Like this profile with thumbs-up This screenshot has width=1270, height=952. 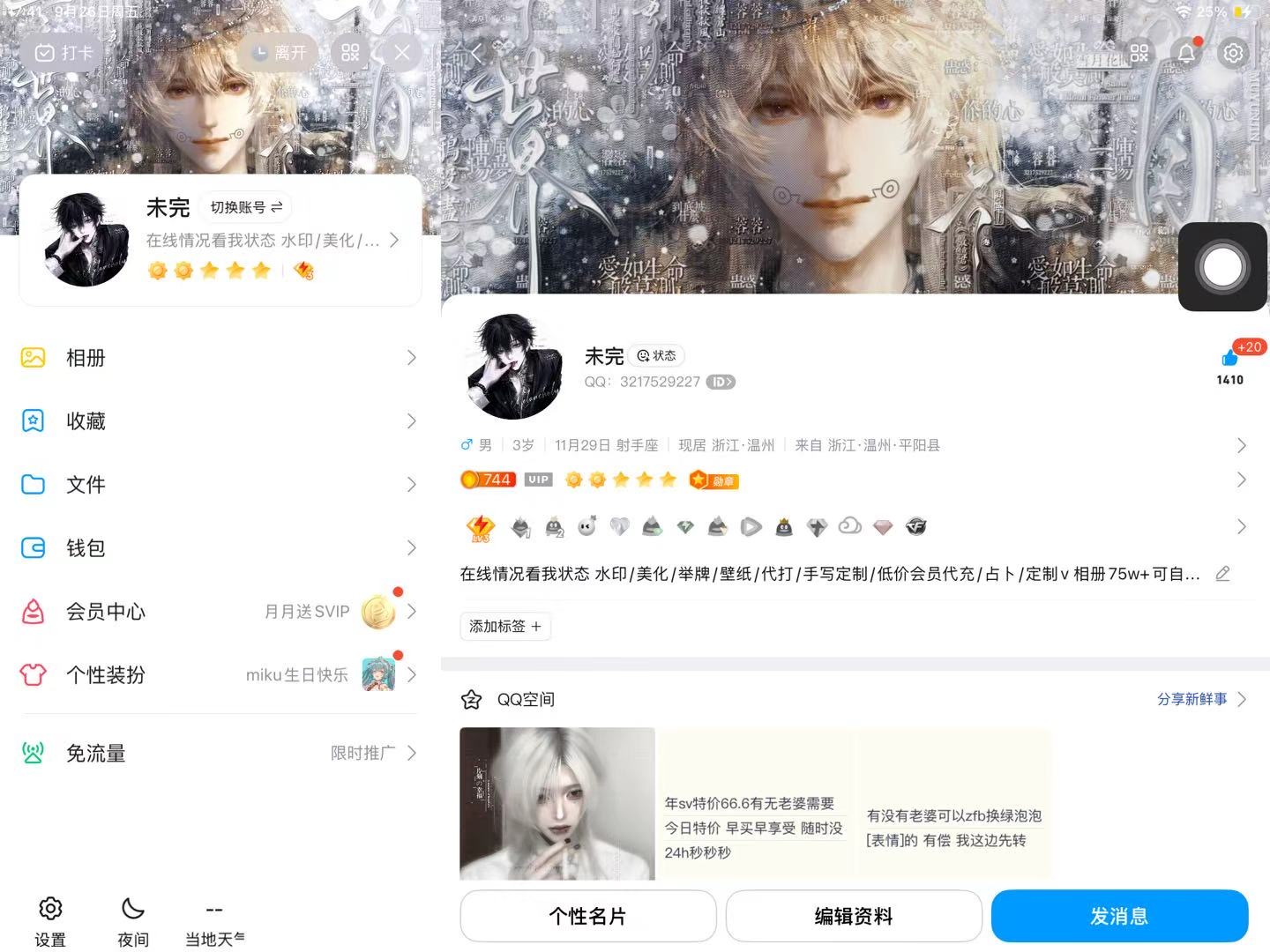[x=1229, y=359]
